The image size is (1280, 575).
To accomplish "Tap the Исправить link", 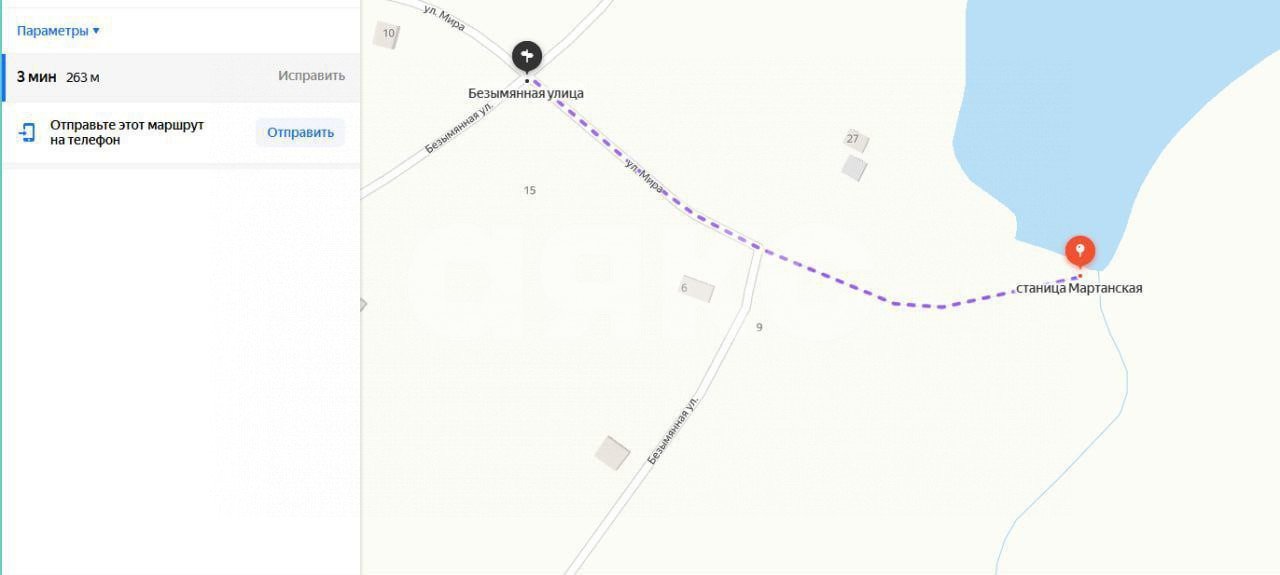I will tap(311, 76).
